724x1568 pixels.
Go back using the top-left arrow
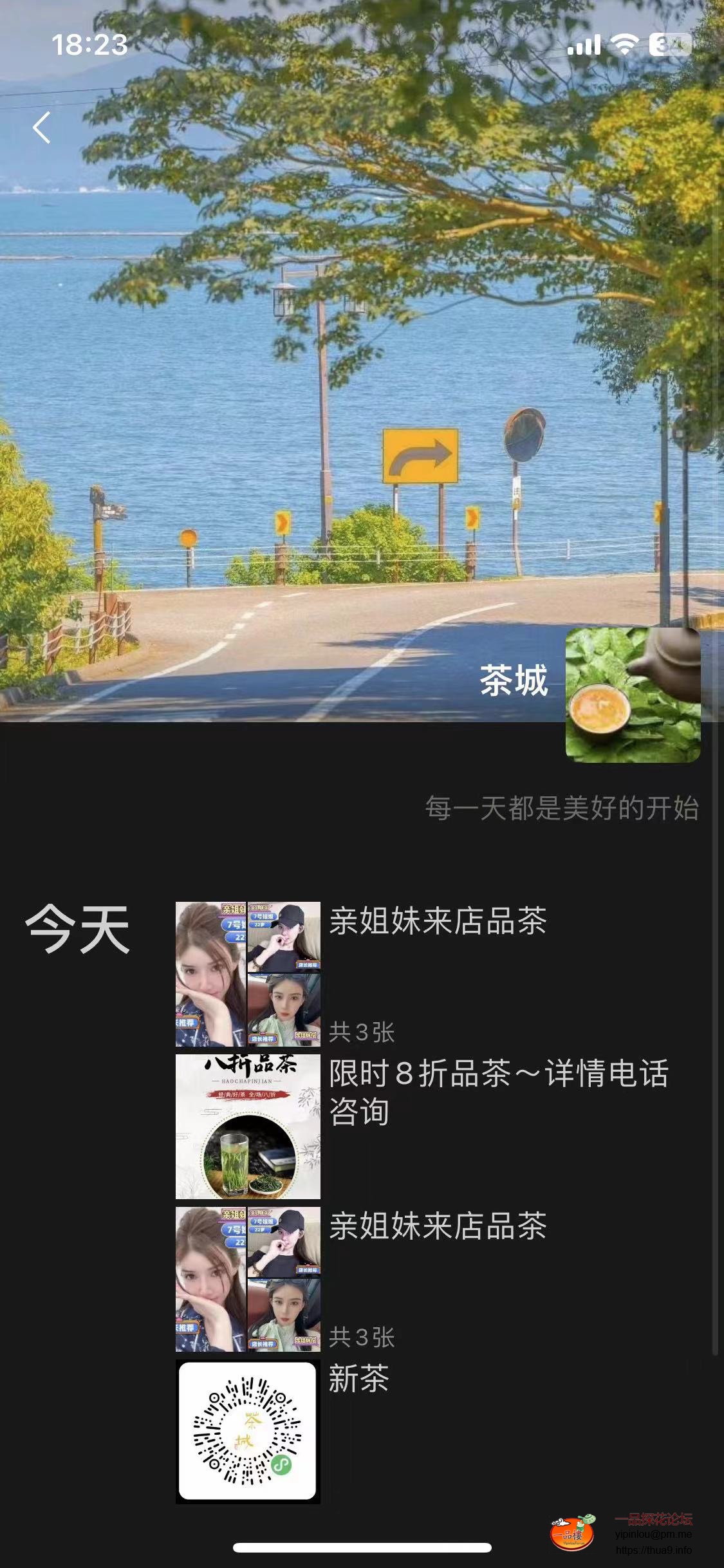42,127
